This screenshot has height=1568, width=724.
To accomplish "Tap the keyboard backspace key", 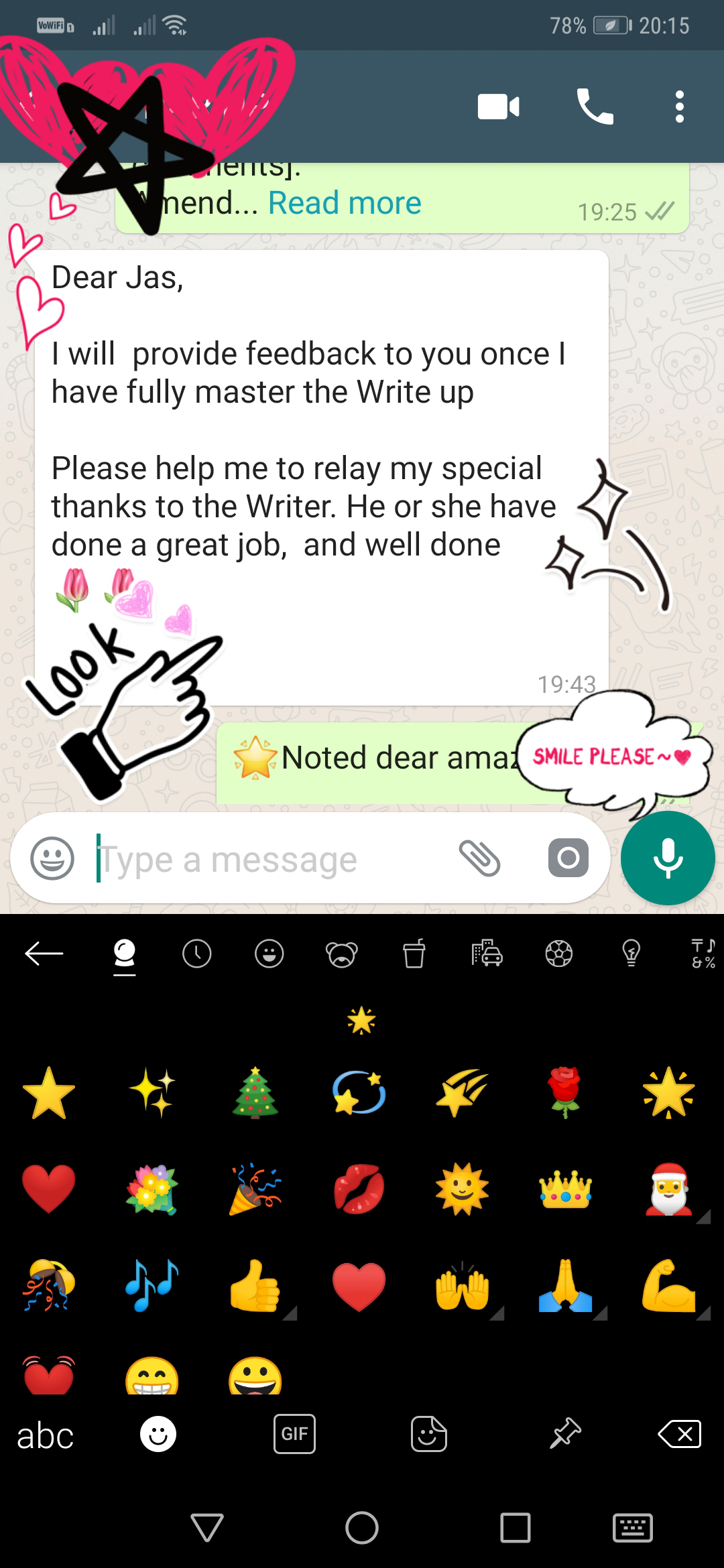I will 679,1434.
